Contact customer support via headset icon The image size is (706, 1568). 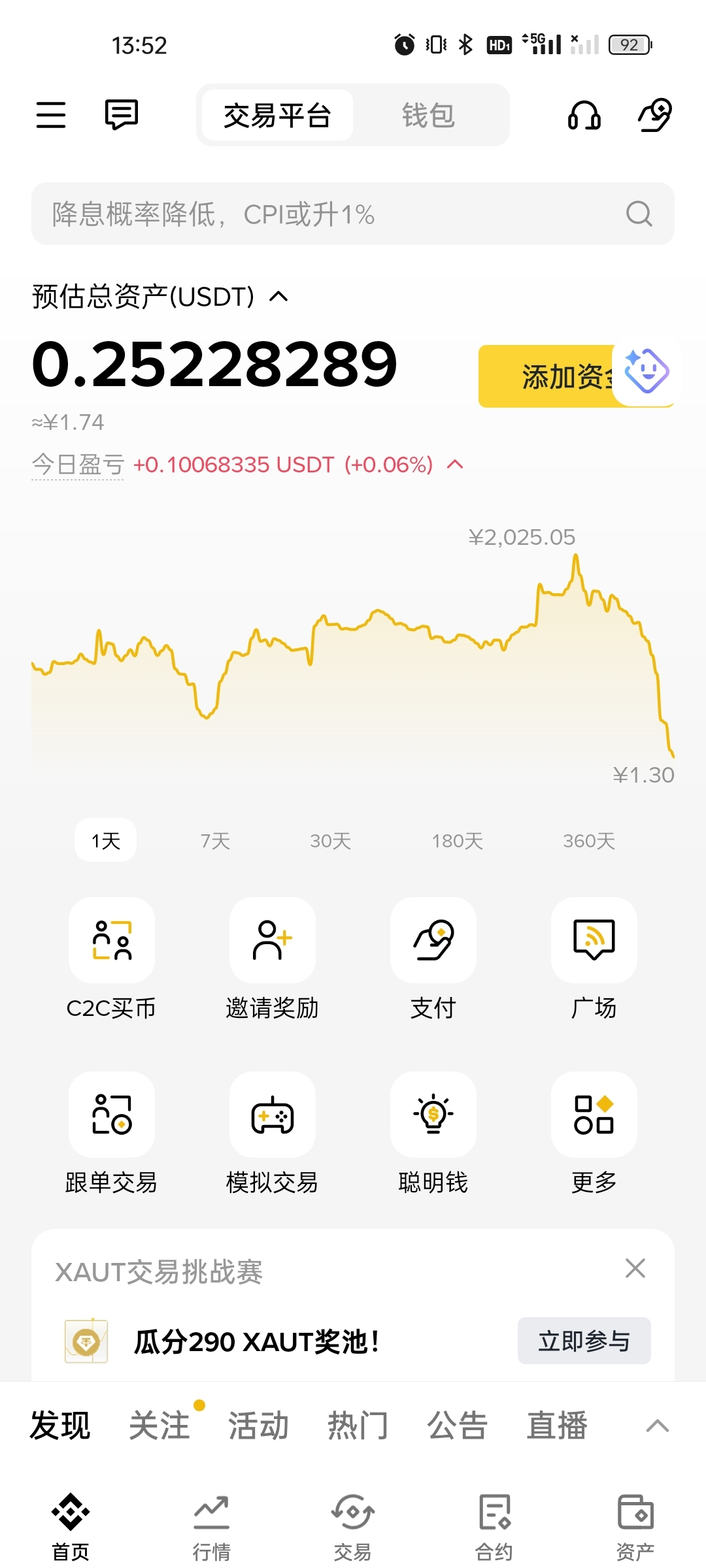[x=584, y=116]
